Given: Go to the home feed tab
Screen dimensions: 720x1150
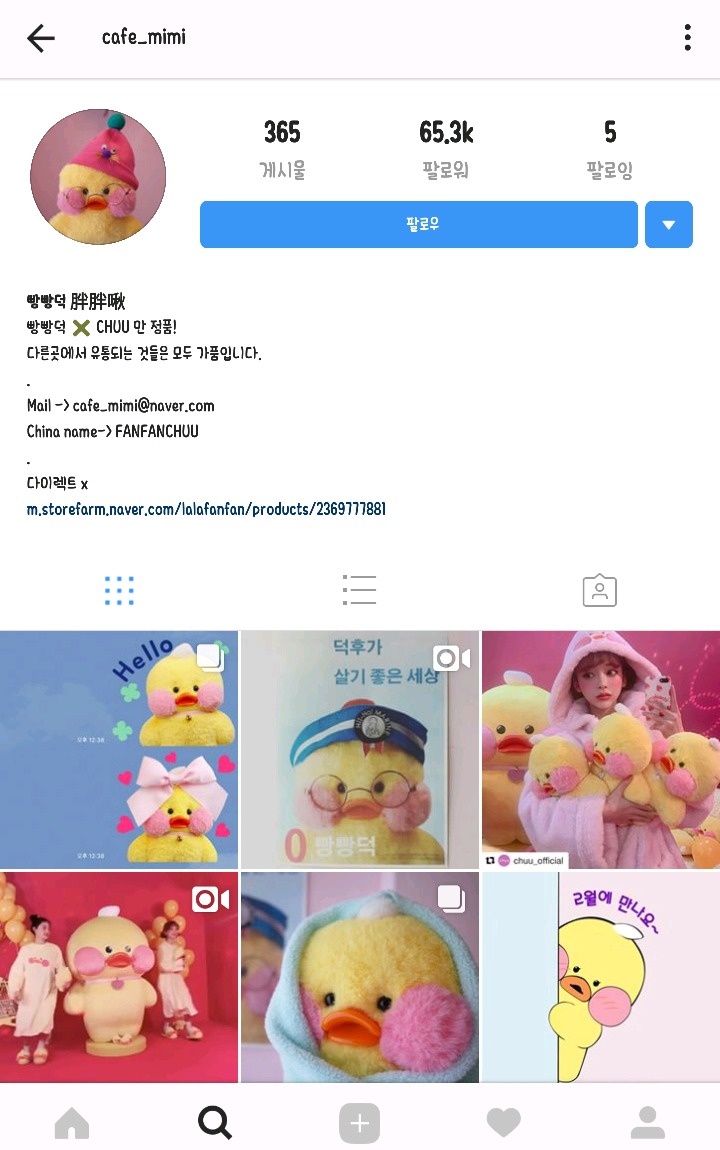Looking at the screenshot, I should click(72, 1124).
